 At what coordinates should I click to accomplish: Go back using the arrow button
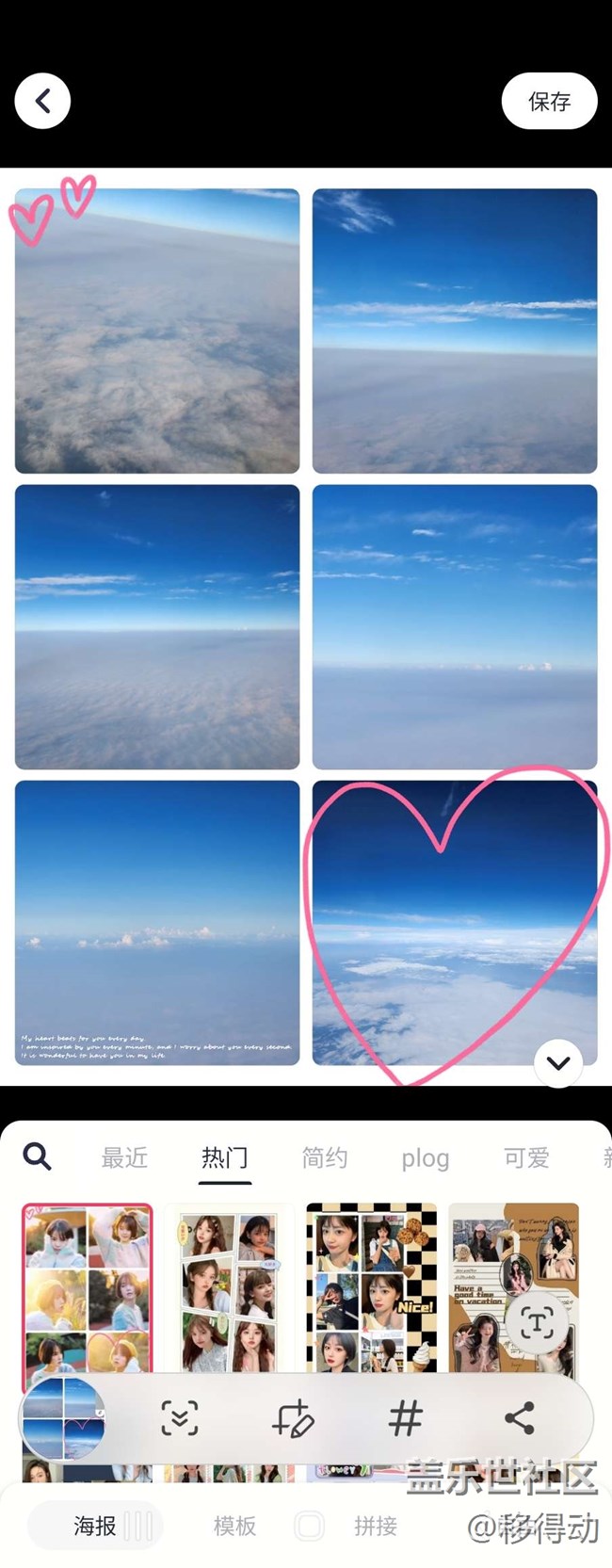pyautogui.click(x=42, y=101)
